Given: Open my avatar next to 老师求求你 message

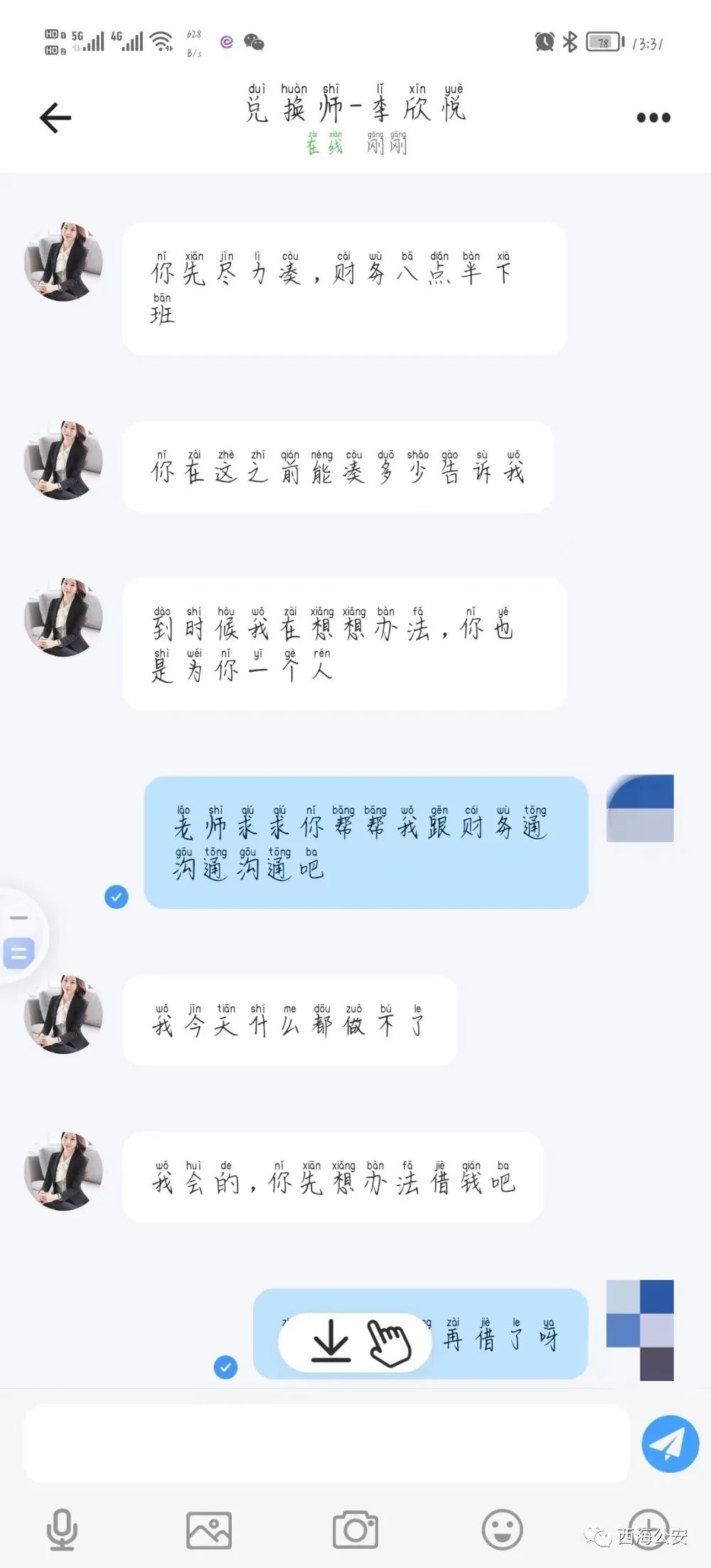Looking at the screenshot, I should pos(640,809).
